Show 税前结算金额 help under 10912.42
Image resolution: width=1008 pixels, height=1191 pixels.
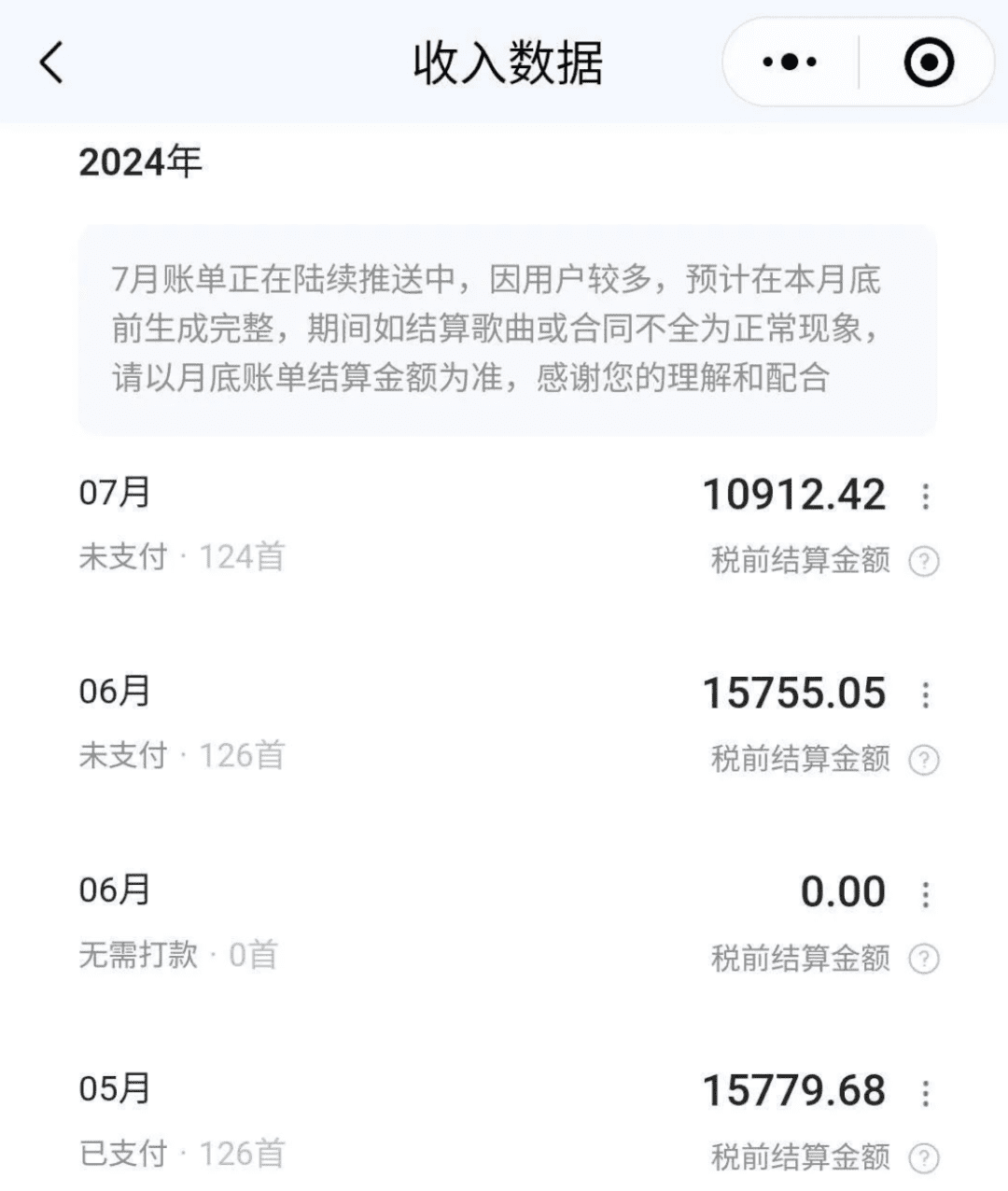click(924, 561)
